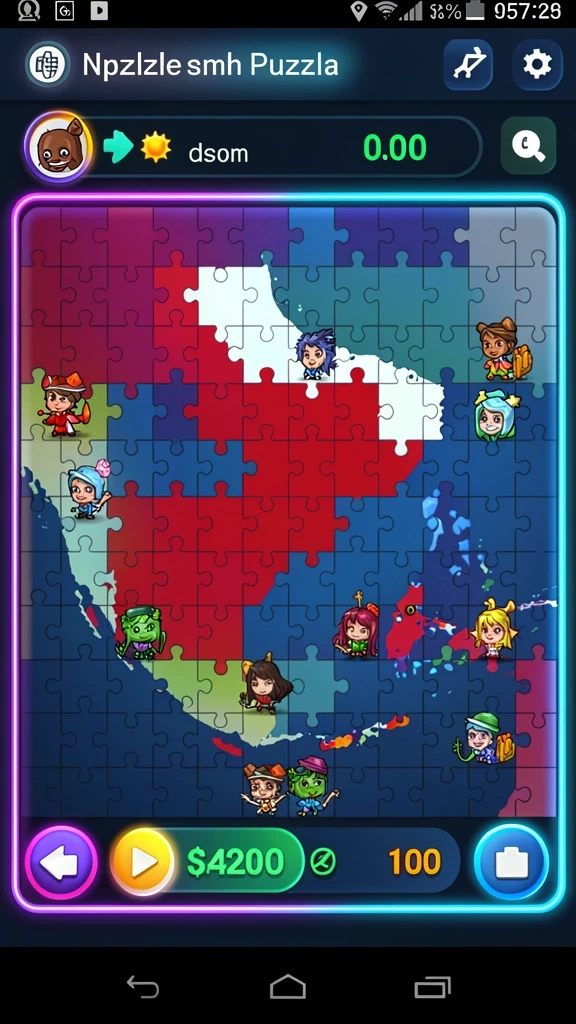Open the recent apps overview
This screenshot has height=1024, width=576.
[432, 987]
